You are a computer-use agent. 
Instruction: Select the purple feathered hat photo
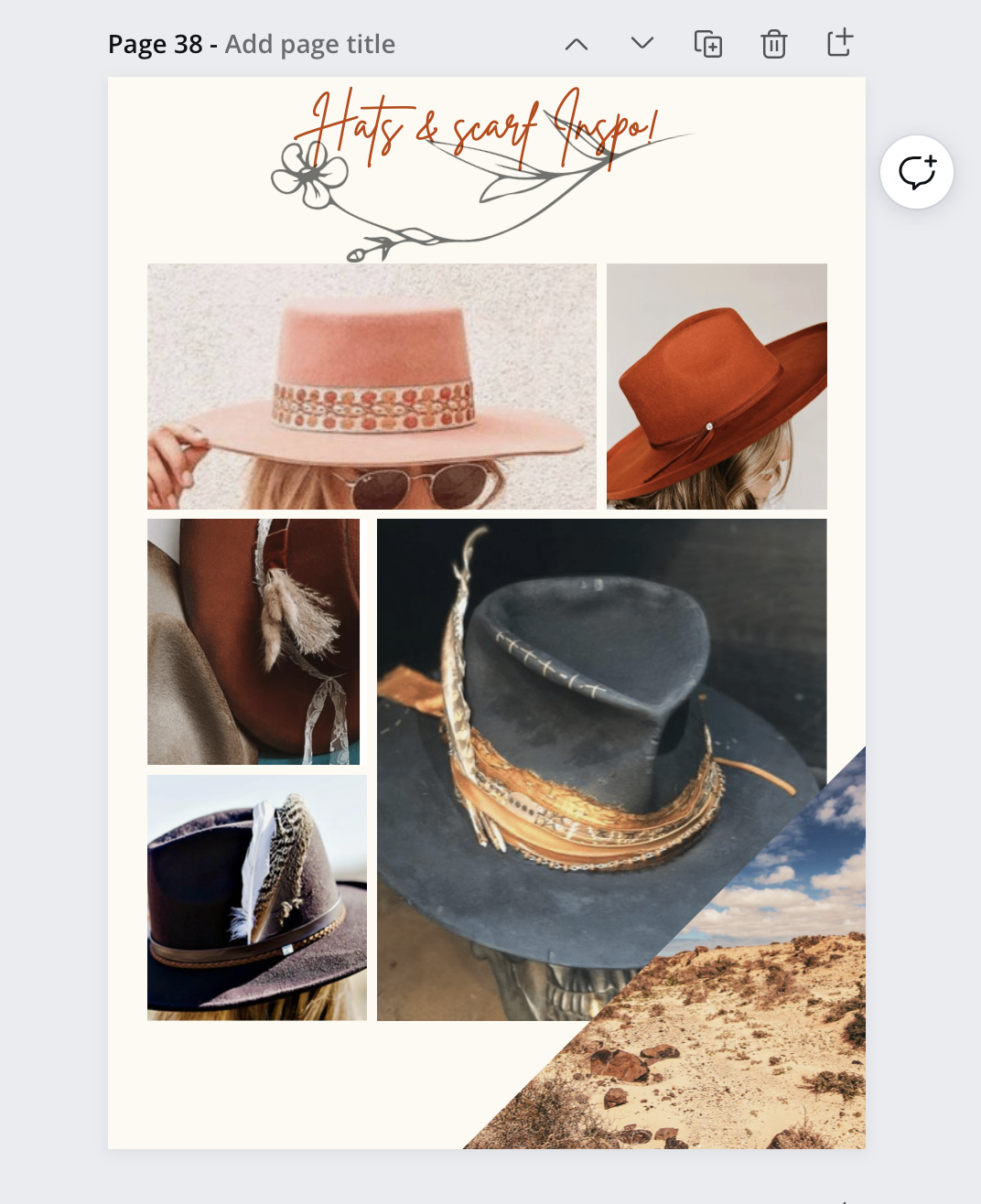(x=257, y=898)
